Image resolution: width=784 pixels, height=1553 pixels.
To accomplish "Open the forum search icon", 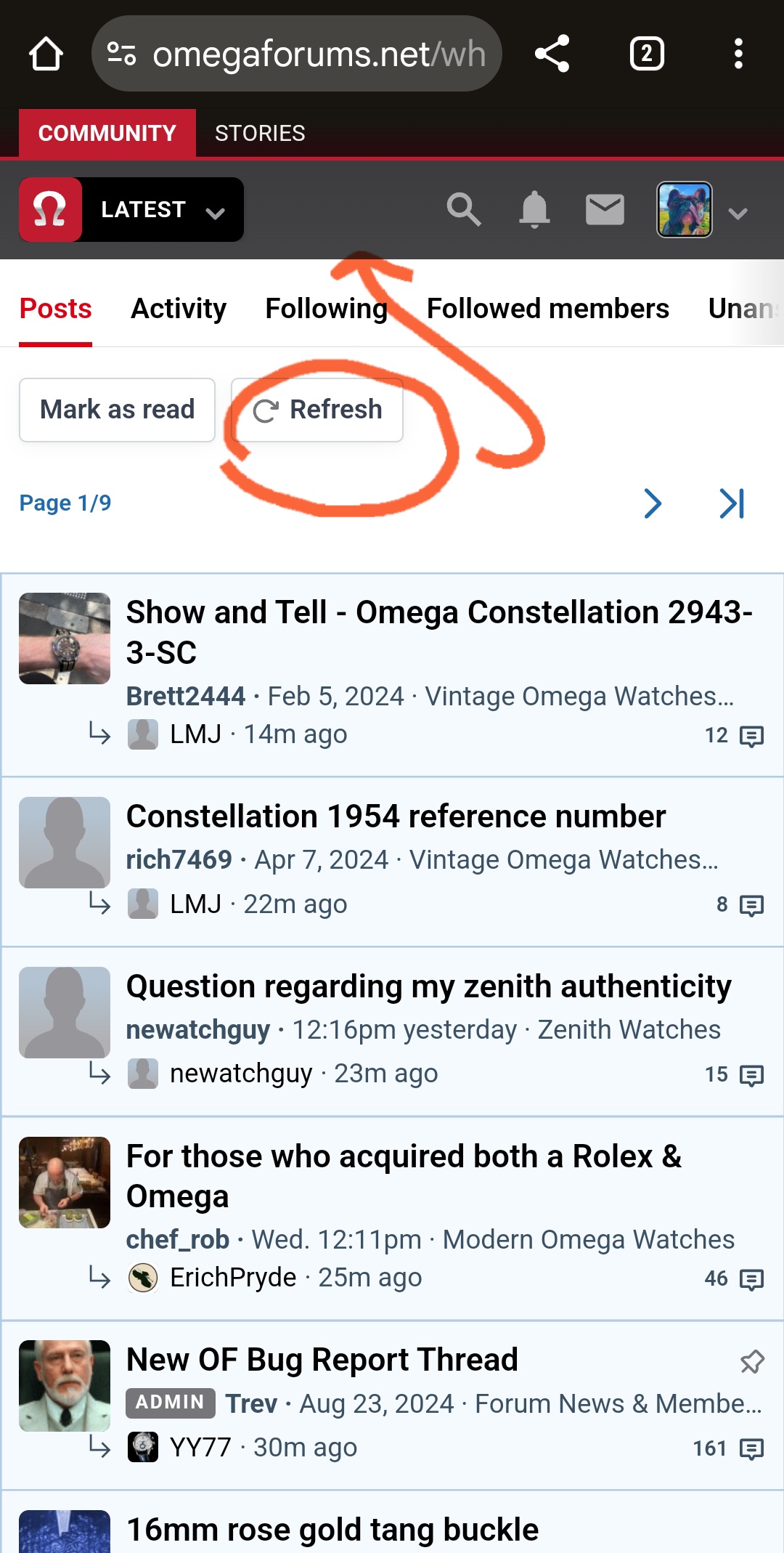I will [x=463, y=210].
